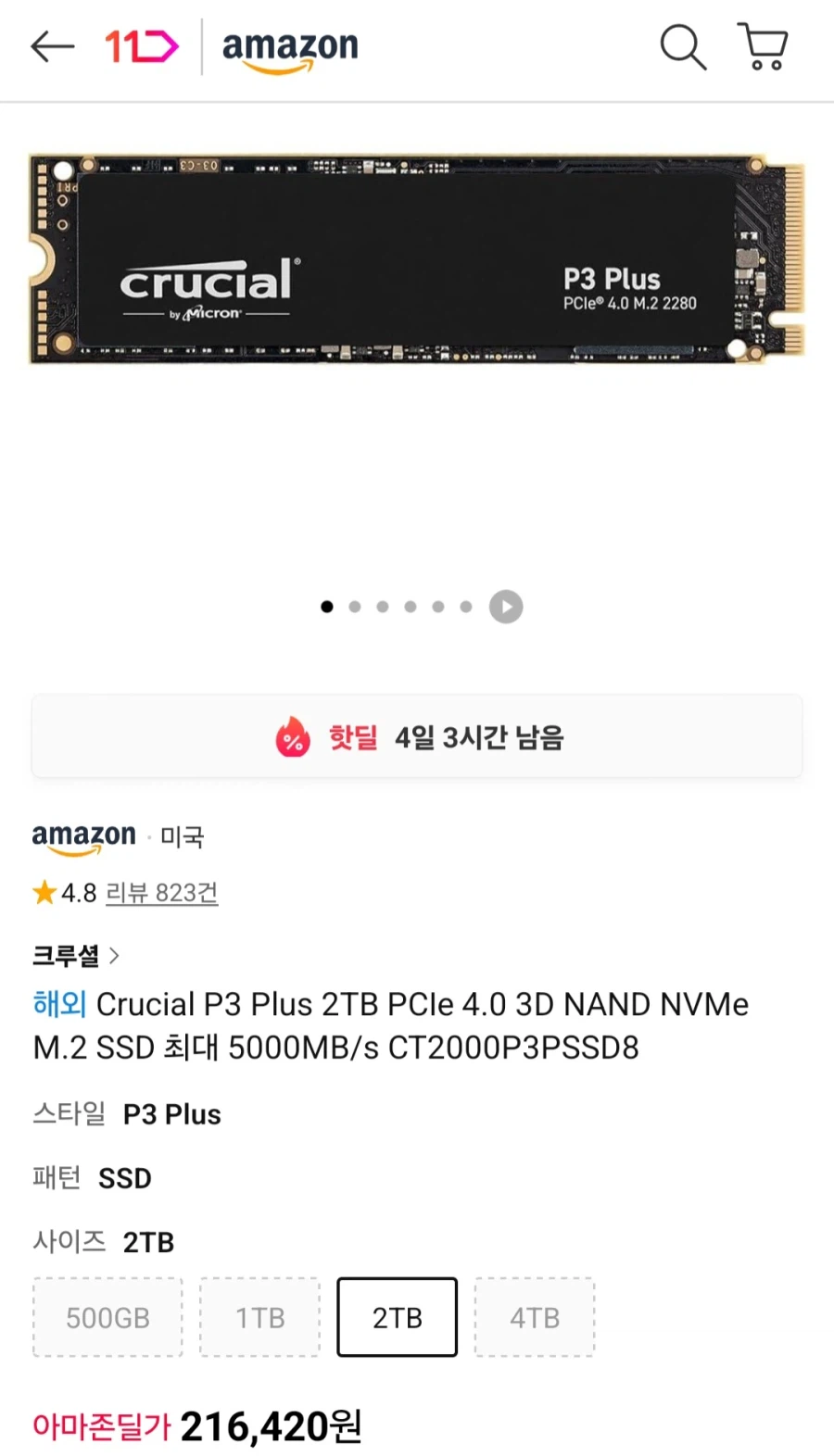This screenshot has width=834, height=1456.
Task: Select the 500GB size option
Action: tap(107, 1317)
